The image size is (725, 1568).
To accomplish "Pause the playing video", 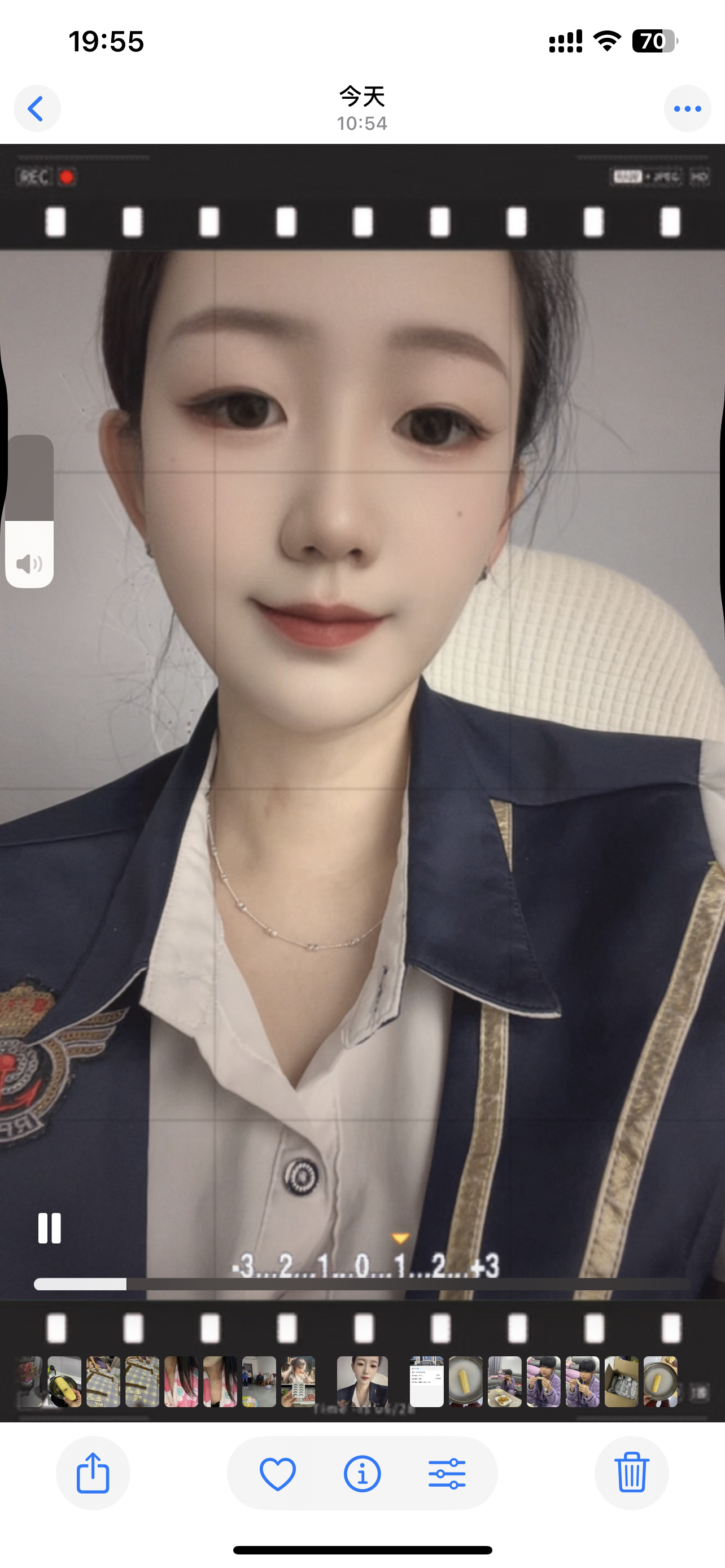I will (x=49, y=1228).
